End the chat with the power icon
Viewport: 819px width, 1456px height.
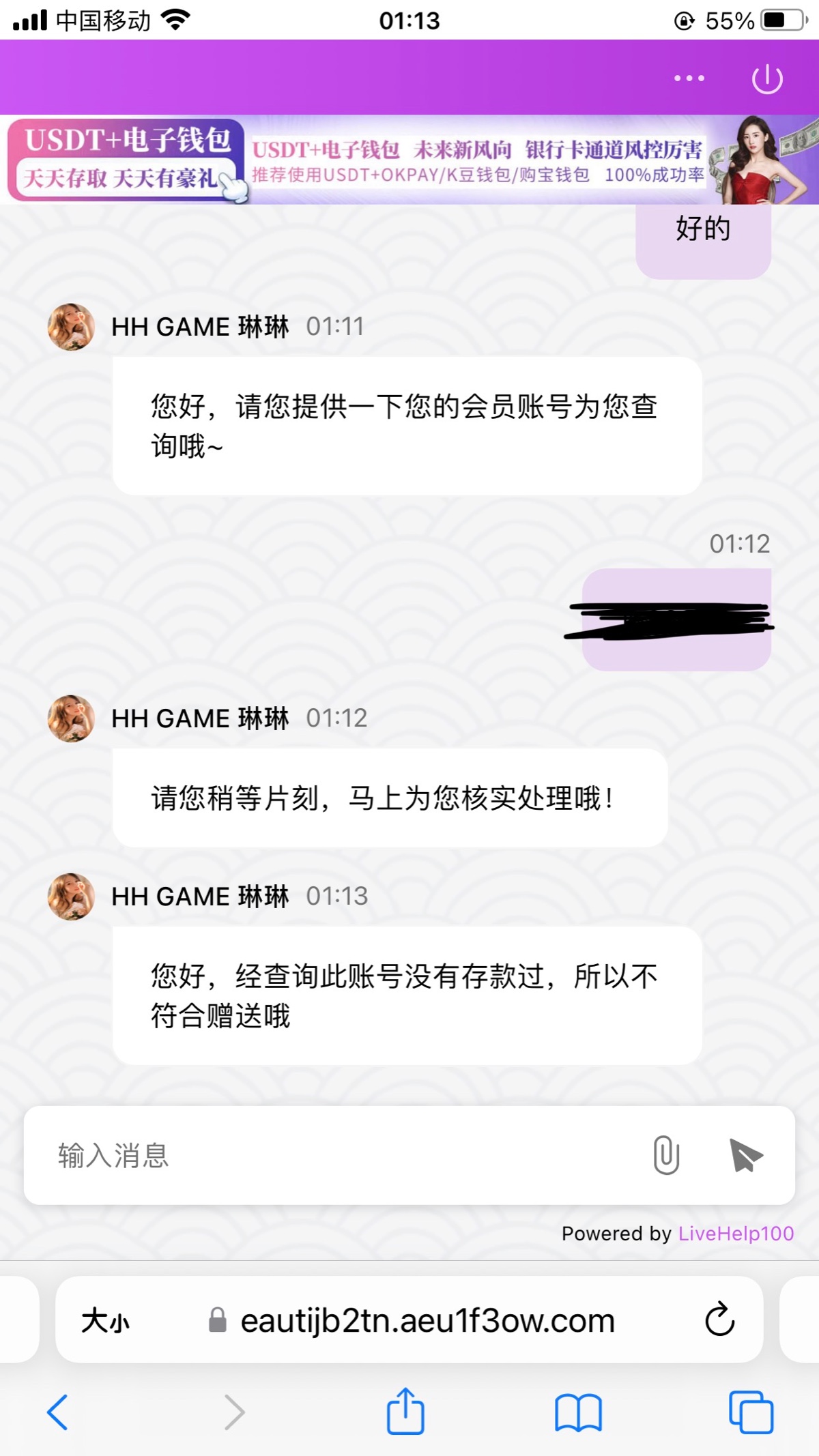(x=767, y=78)
